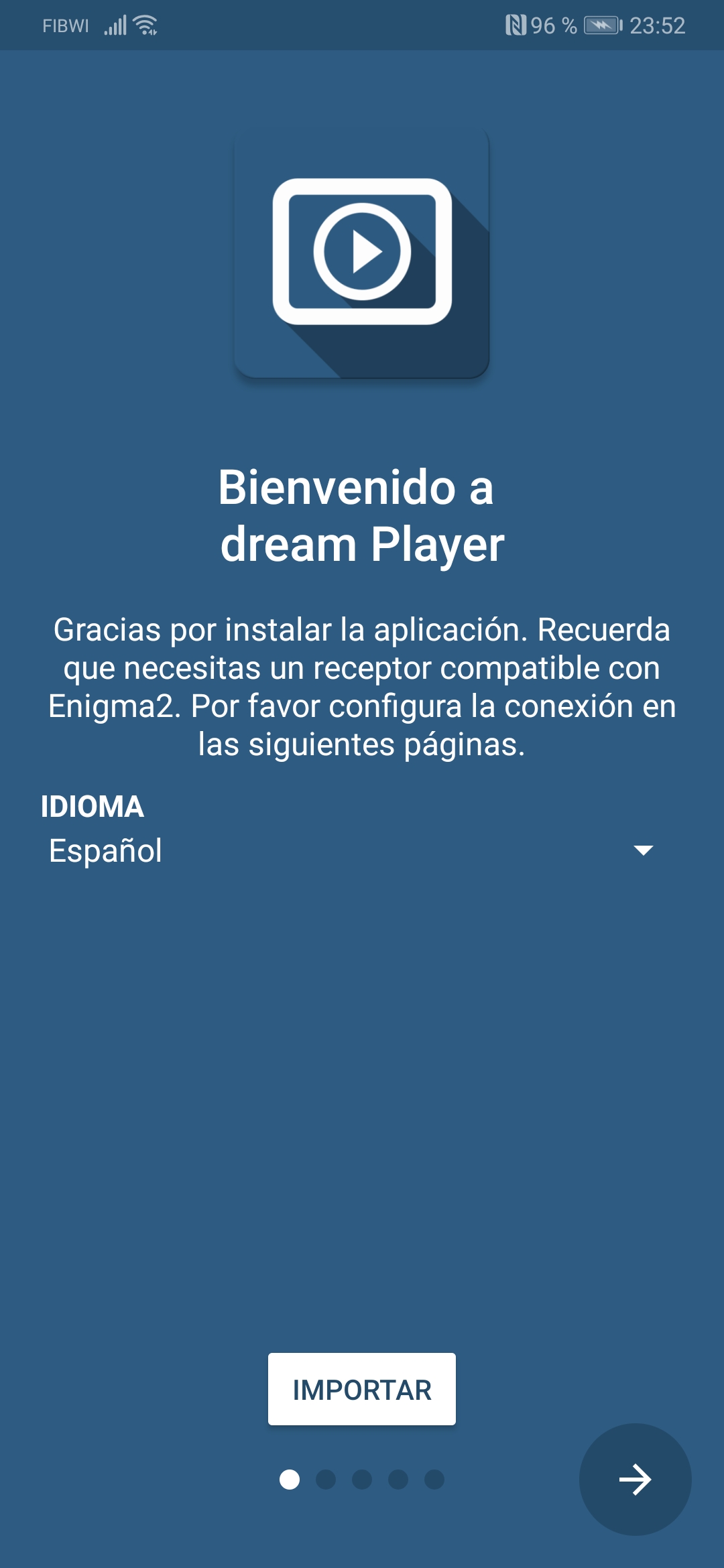The height and width of the screenshot is (1568, 724).
Task: Open the Idioma language dropdown
Action: [x=351, y=850]
